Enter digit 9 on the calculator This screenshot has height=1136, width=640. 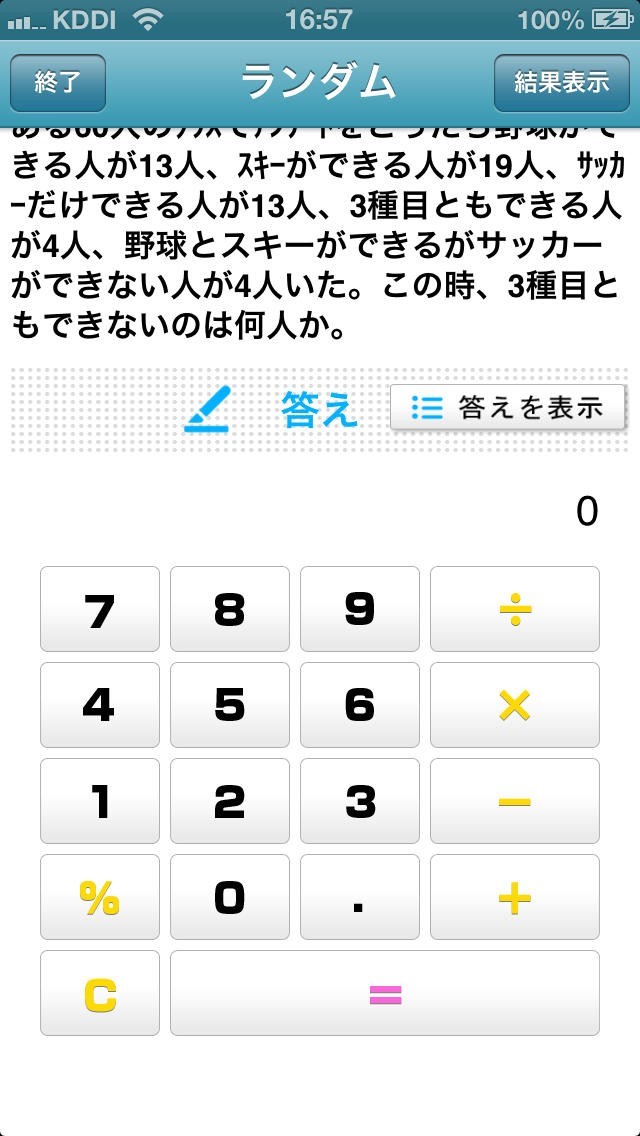click(x=360, y=609)
